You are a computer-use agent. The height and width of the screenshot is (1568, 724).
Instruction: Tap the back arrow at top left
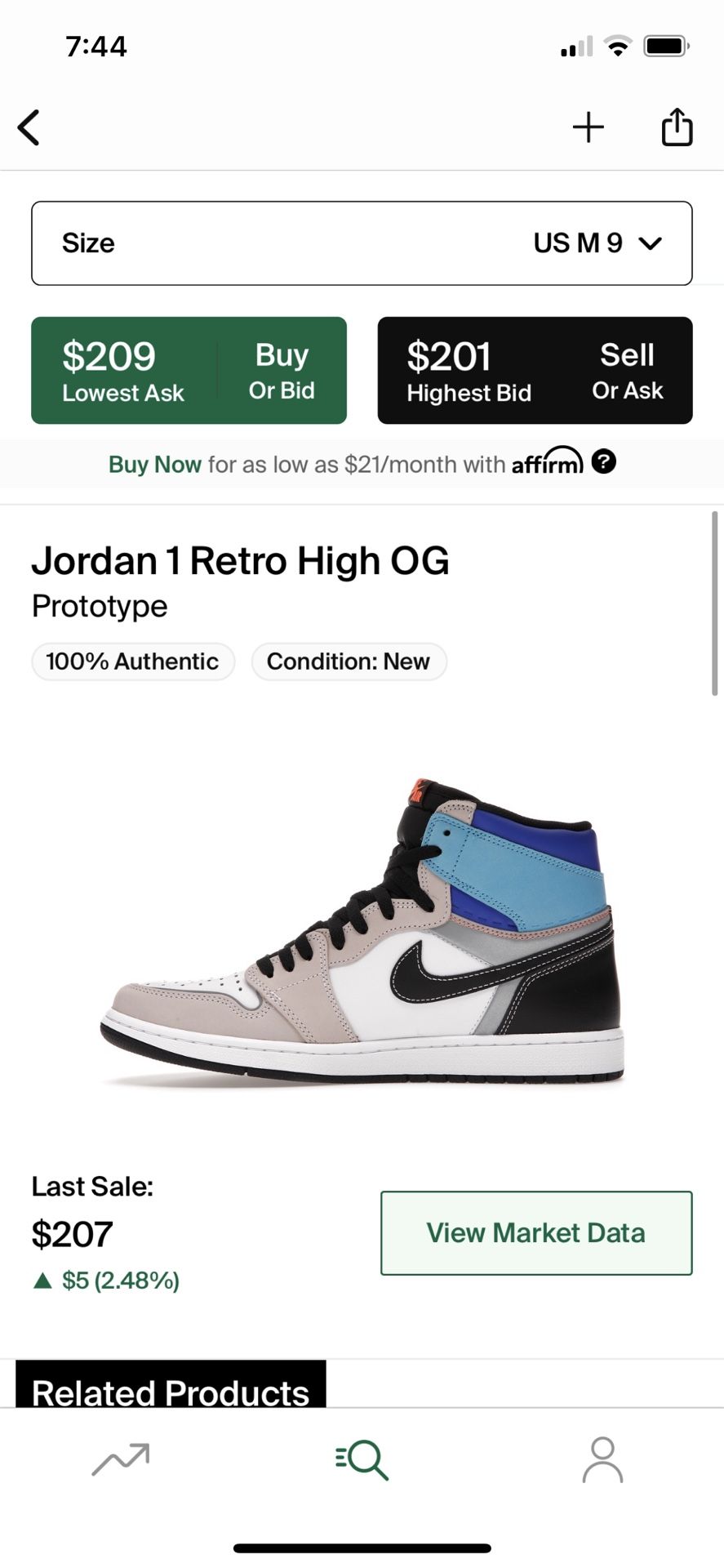tap(29, 127)
